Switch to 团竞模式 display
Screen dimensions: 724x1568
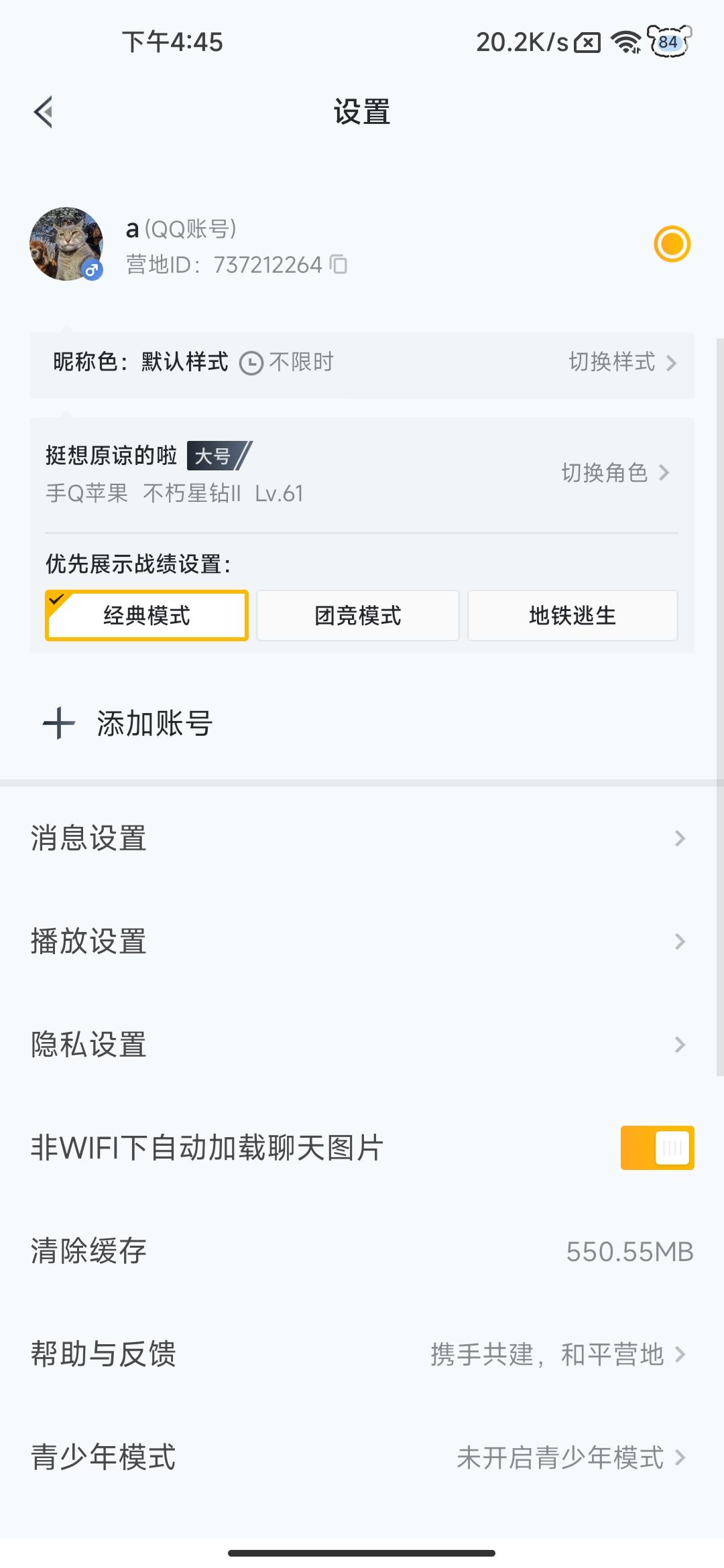pyautogui.click(x=357, y=615)
